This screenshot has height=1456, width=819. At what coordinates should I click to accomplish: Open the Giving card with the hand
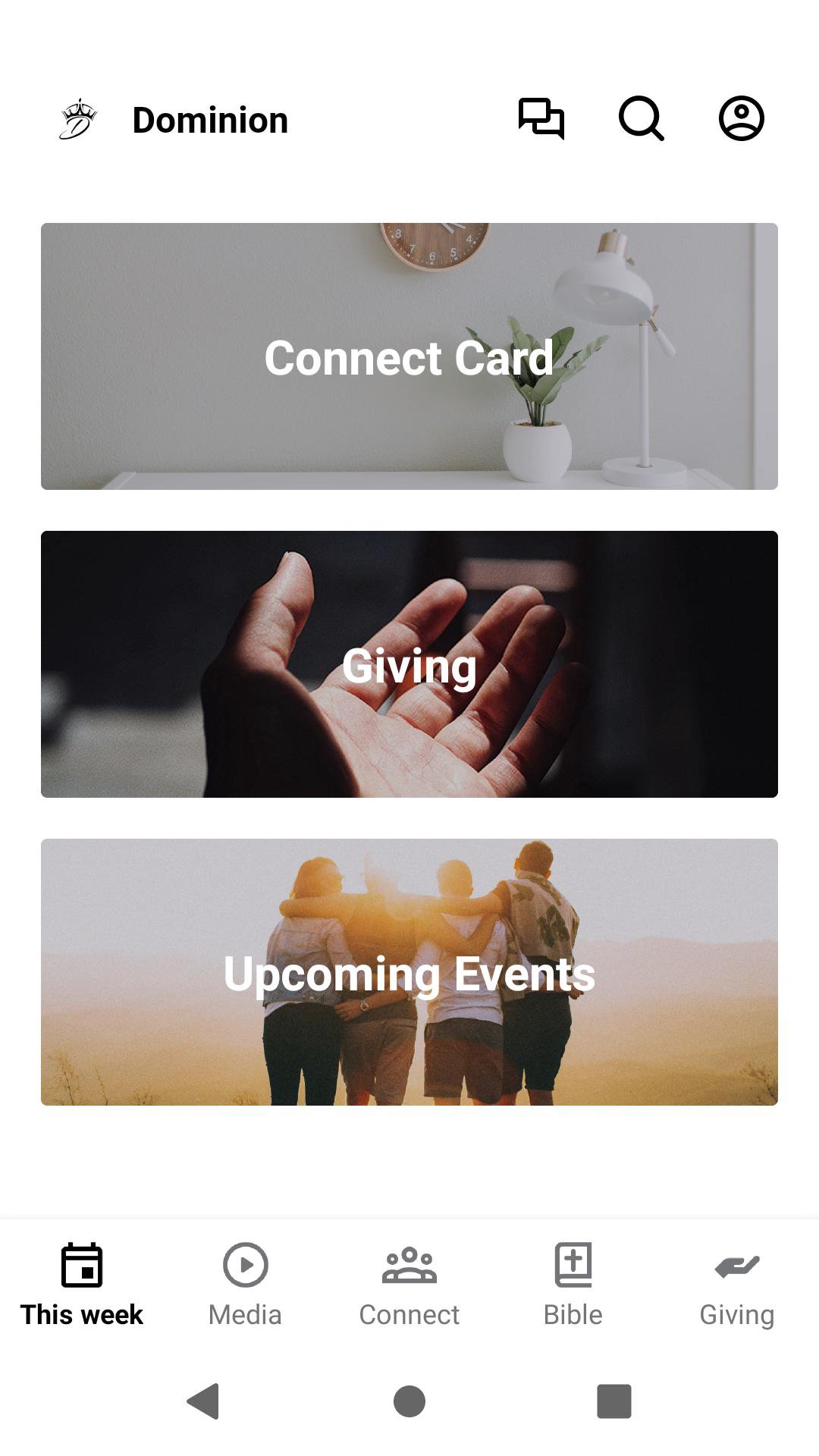(x=409, y=664)
